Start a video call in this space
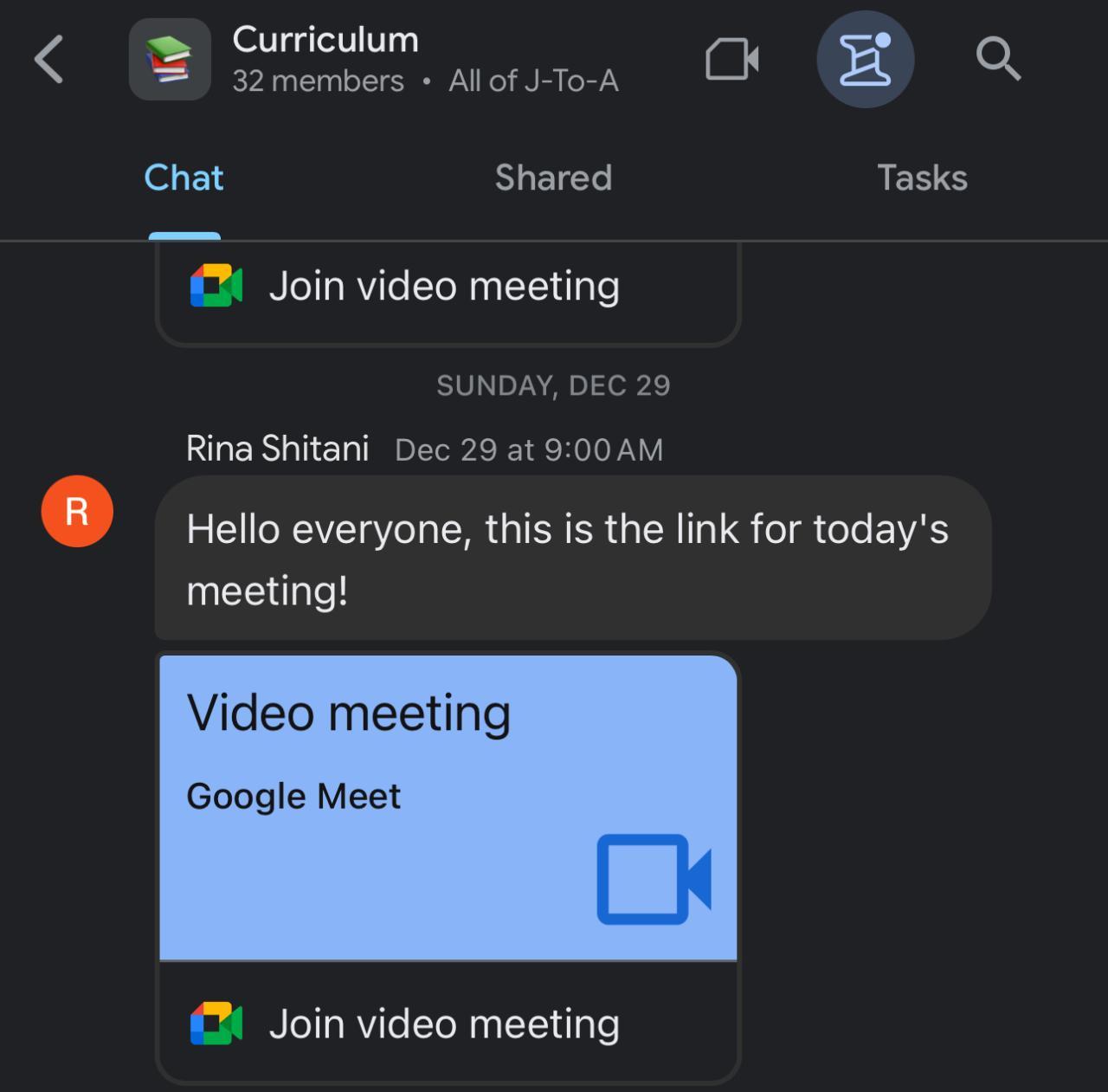The height and width of the screenshot is (1092, 1108). [732, 59]
